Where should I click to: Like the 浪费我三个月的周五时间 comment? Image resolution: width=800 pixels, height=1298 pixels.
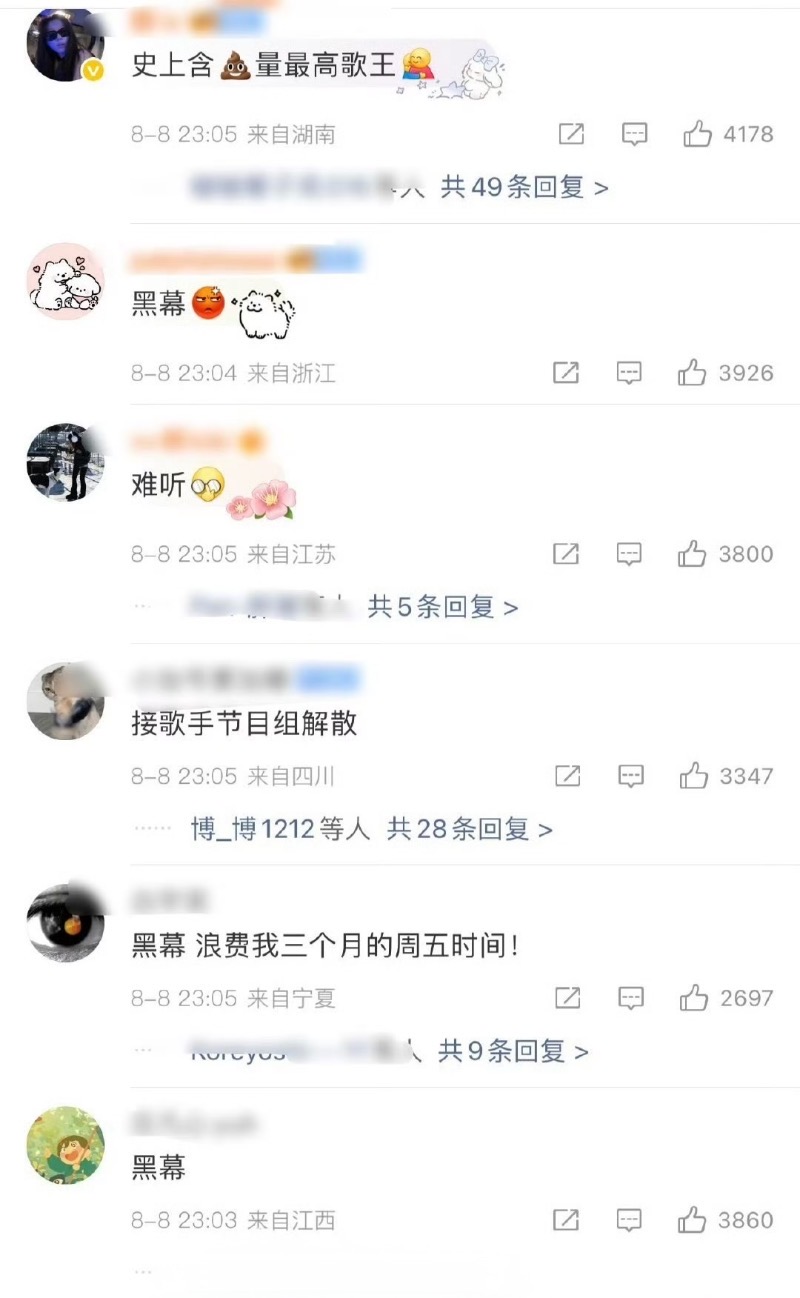pyautogui.click(x=693, y=998)
